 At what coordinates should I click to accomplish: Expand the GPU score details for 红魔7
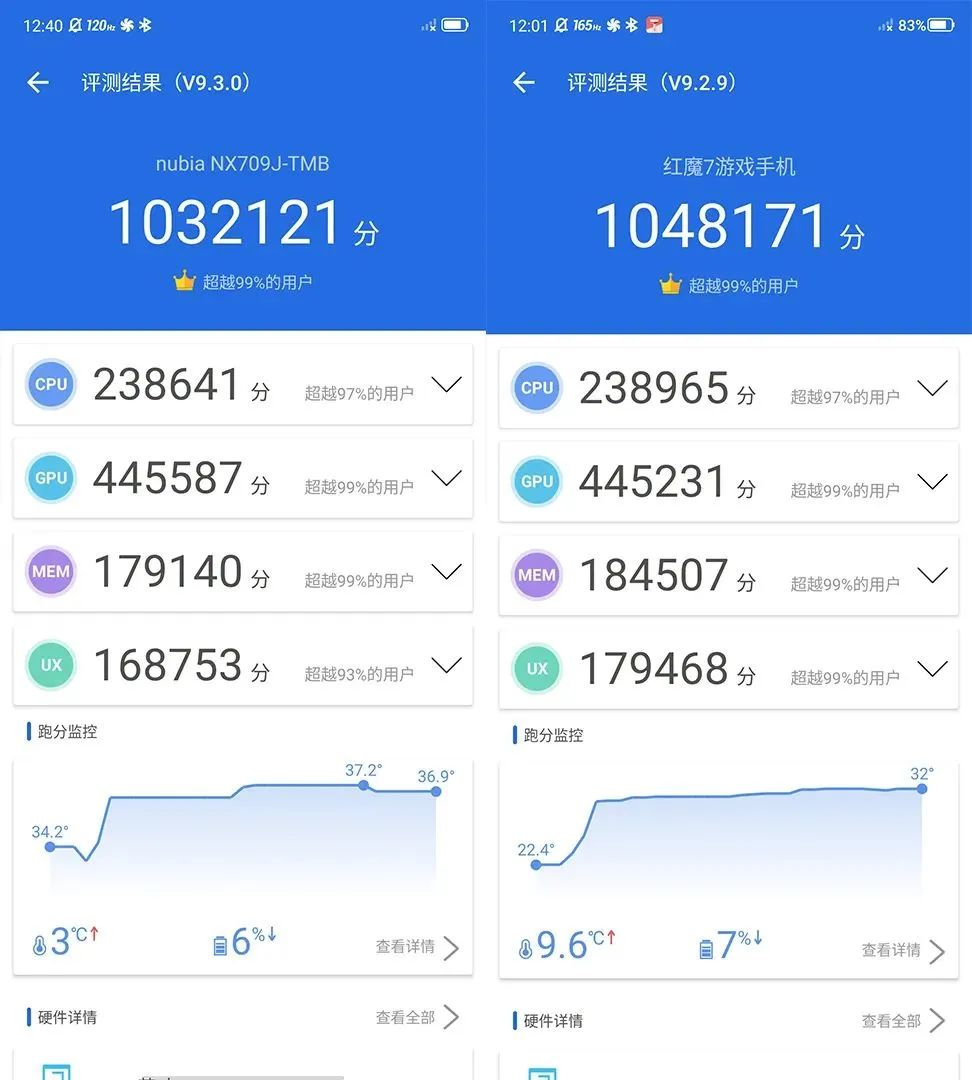coord(932,481)
